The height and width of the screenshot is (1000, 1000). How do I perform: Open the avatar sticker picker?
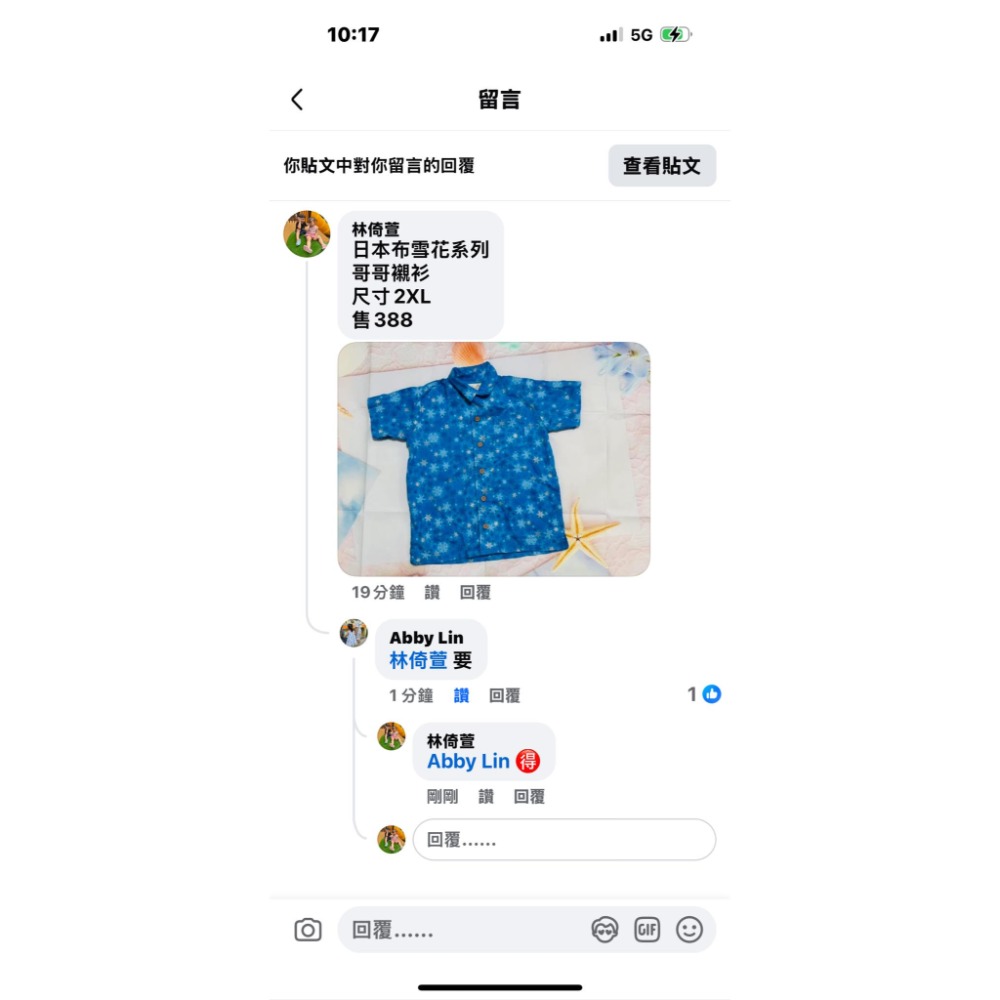[x=605, y=930]
